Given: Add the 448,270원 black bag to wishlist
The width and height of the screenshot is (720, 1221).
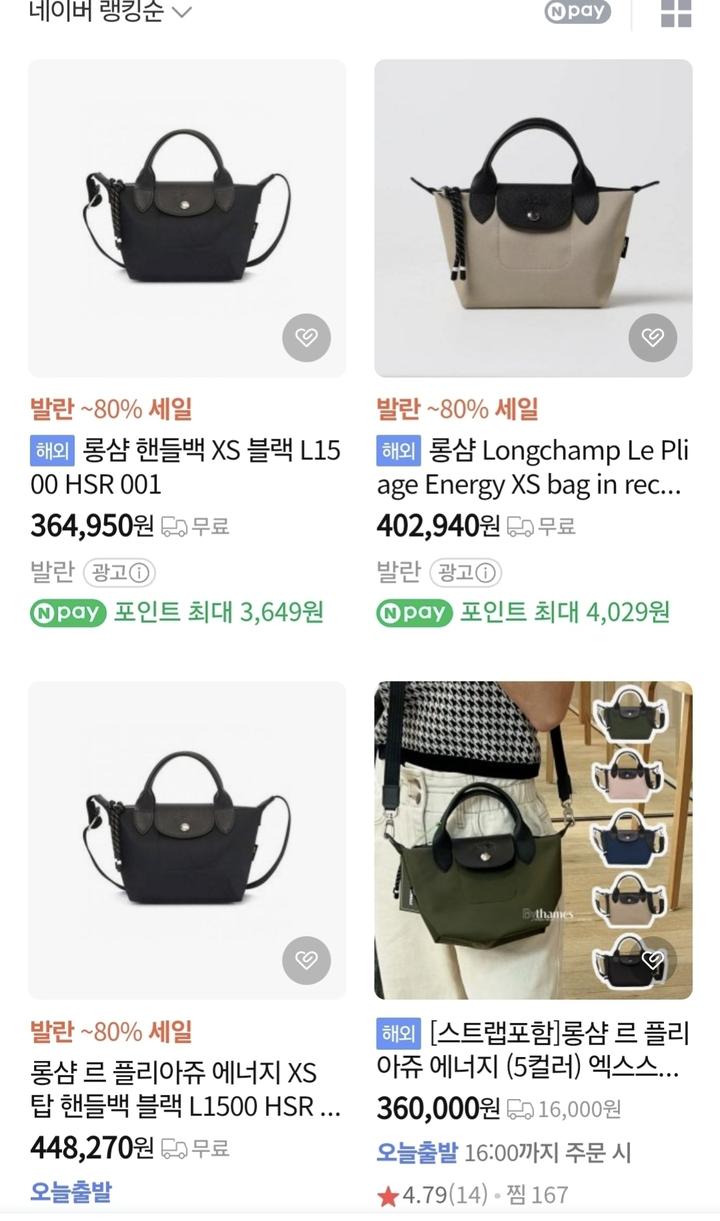Looking at the screenshot, I should pyautogui.click(x=306, y=960).
